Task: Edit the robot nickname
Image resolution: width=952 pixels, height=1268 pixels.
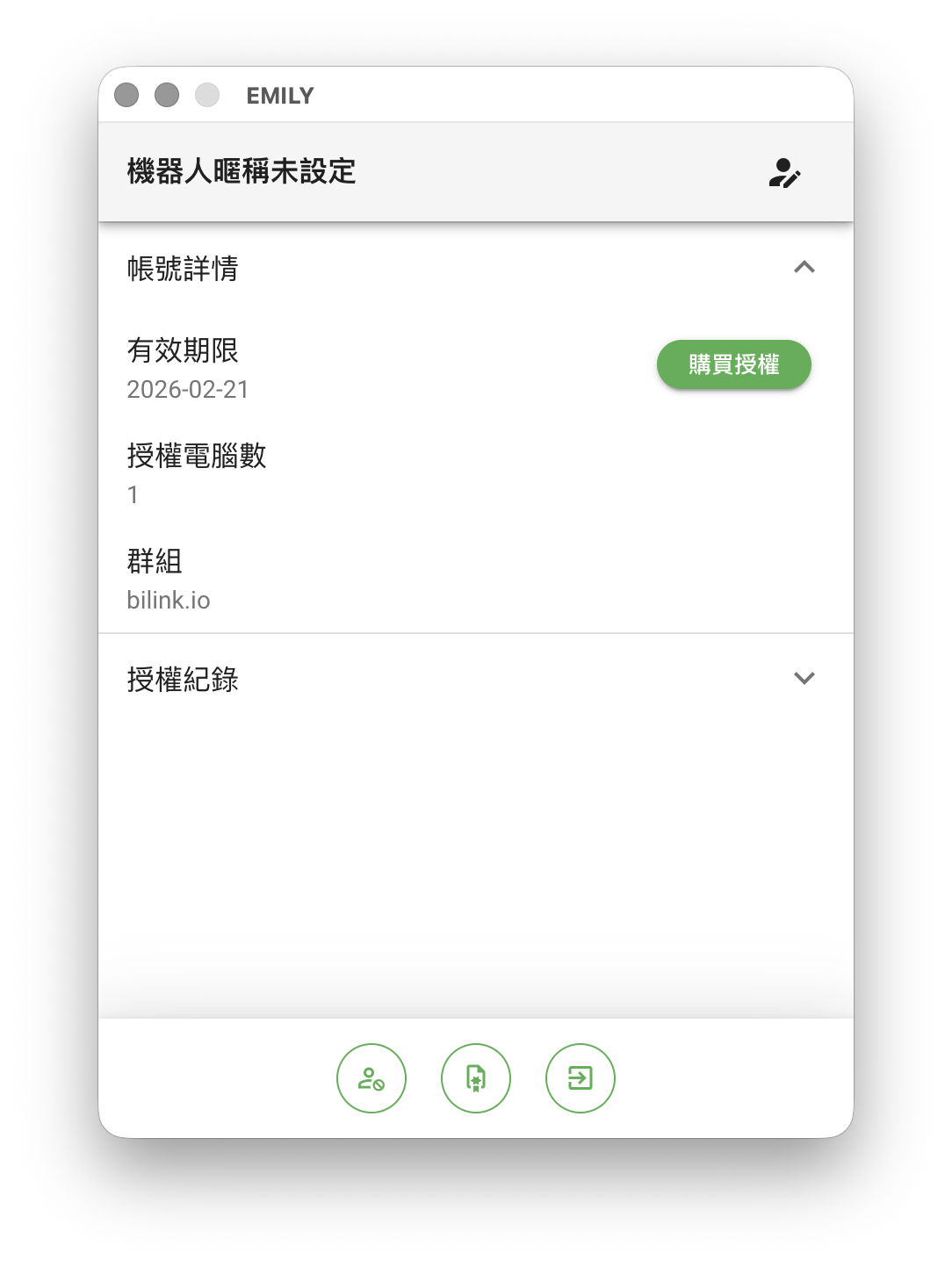Action: (784, 173)
